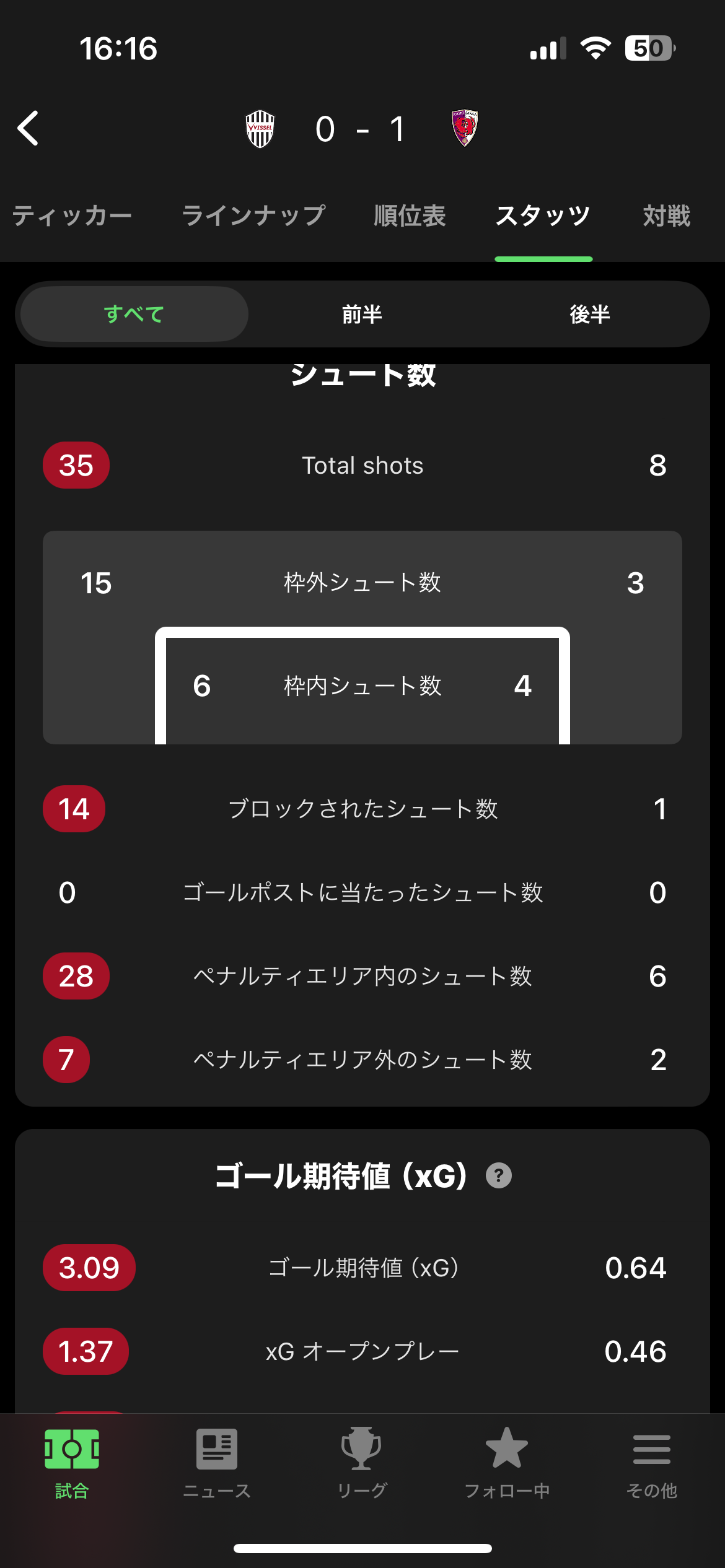Open the Vissel Kobe team crest
725x1568 pixels.
click(260, 129)
